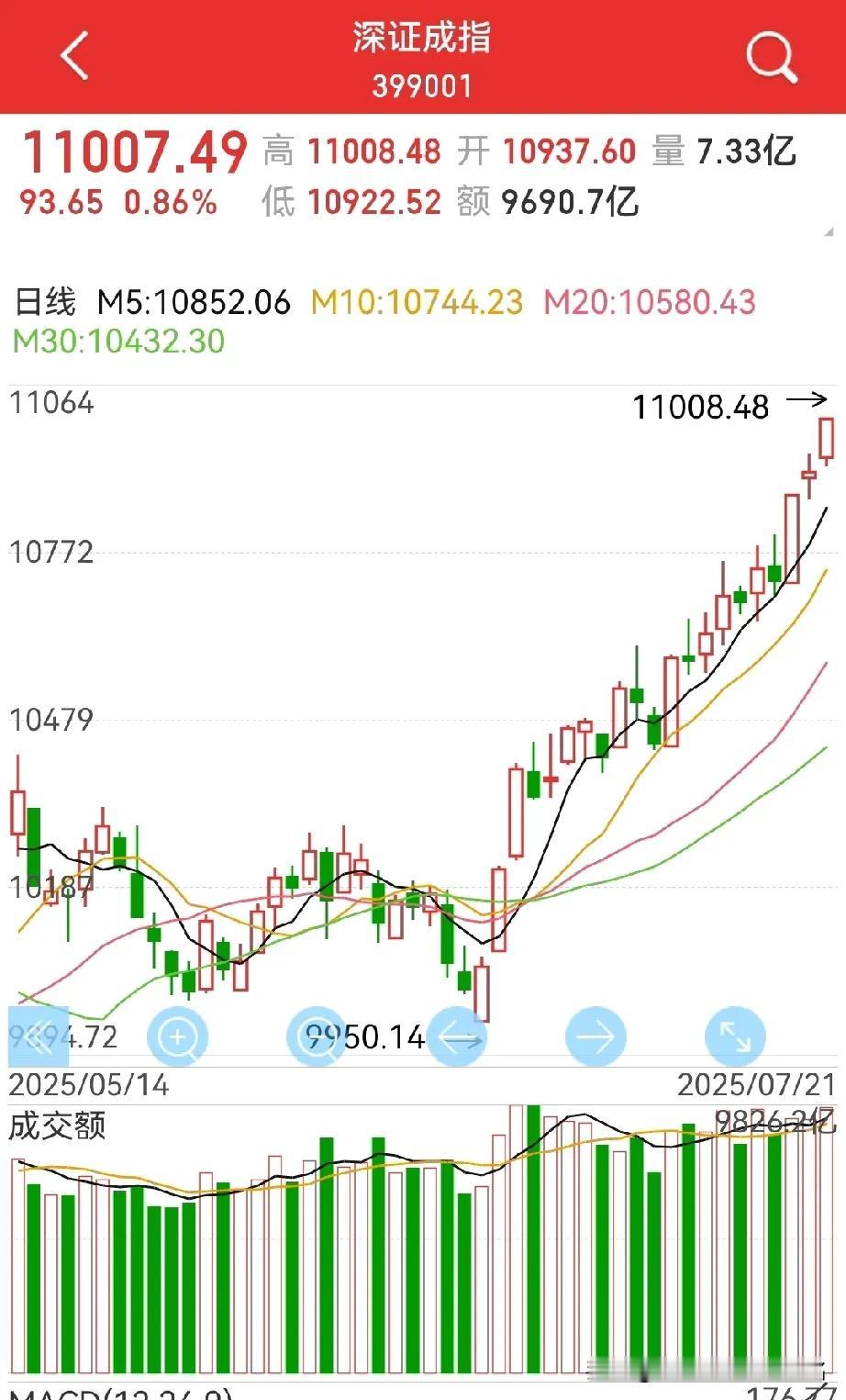
Task: Go back using the top-left arrow
Action: [x=75, y=57]
